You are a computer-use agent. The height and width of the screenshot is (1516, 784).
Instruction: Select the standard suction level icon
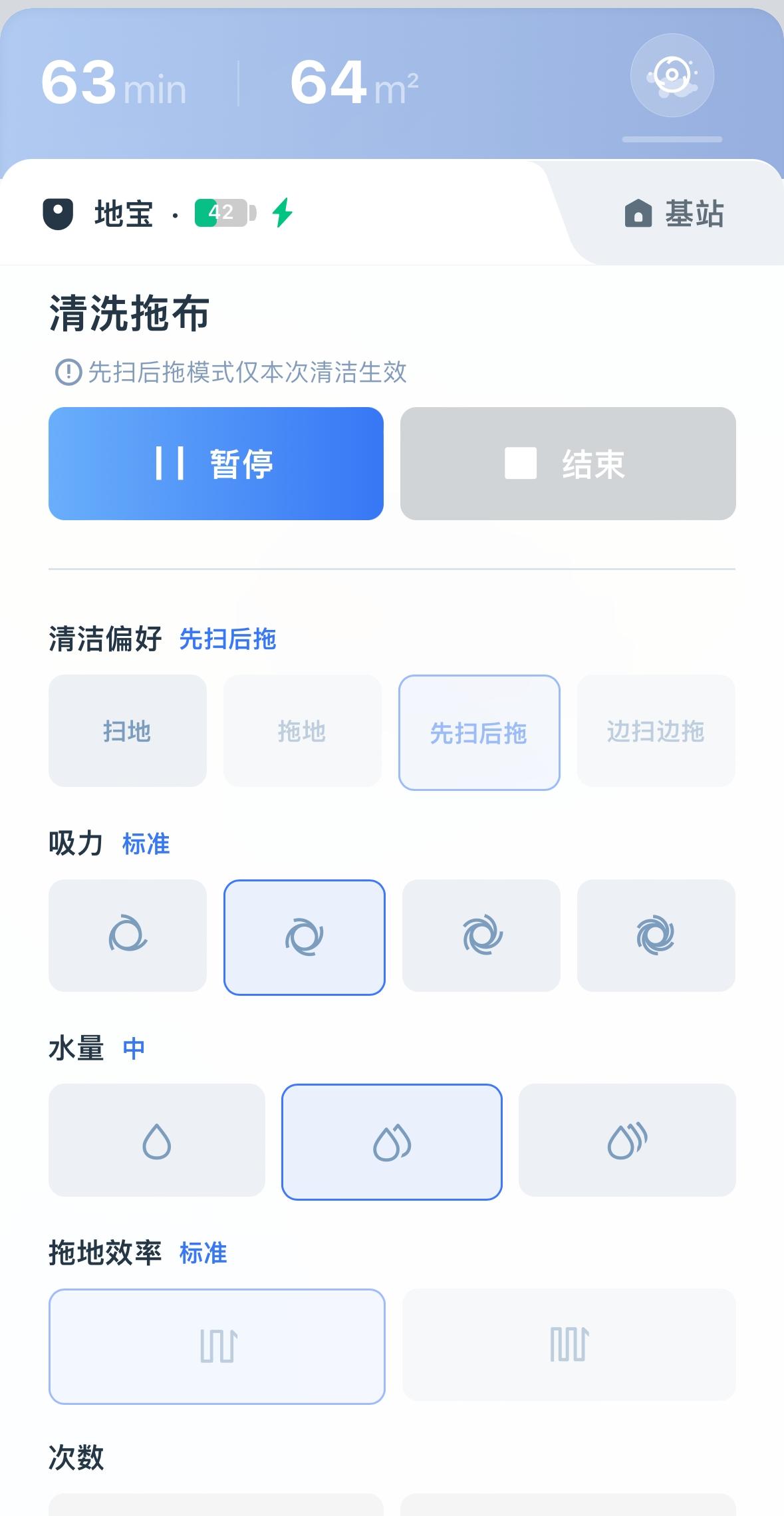click(305, 935)
